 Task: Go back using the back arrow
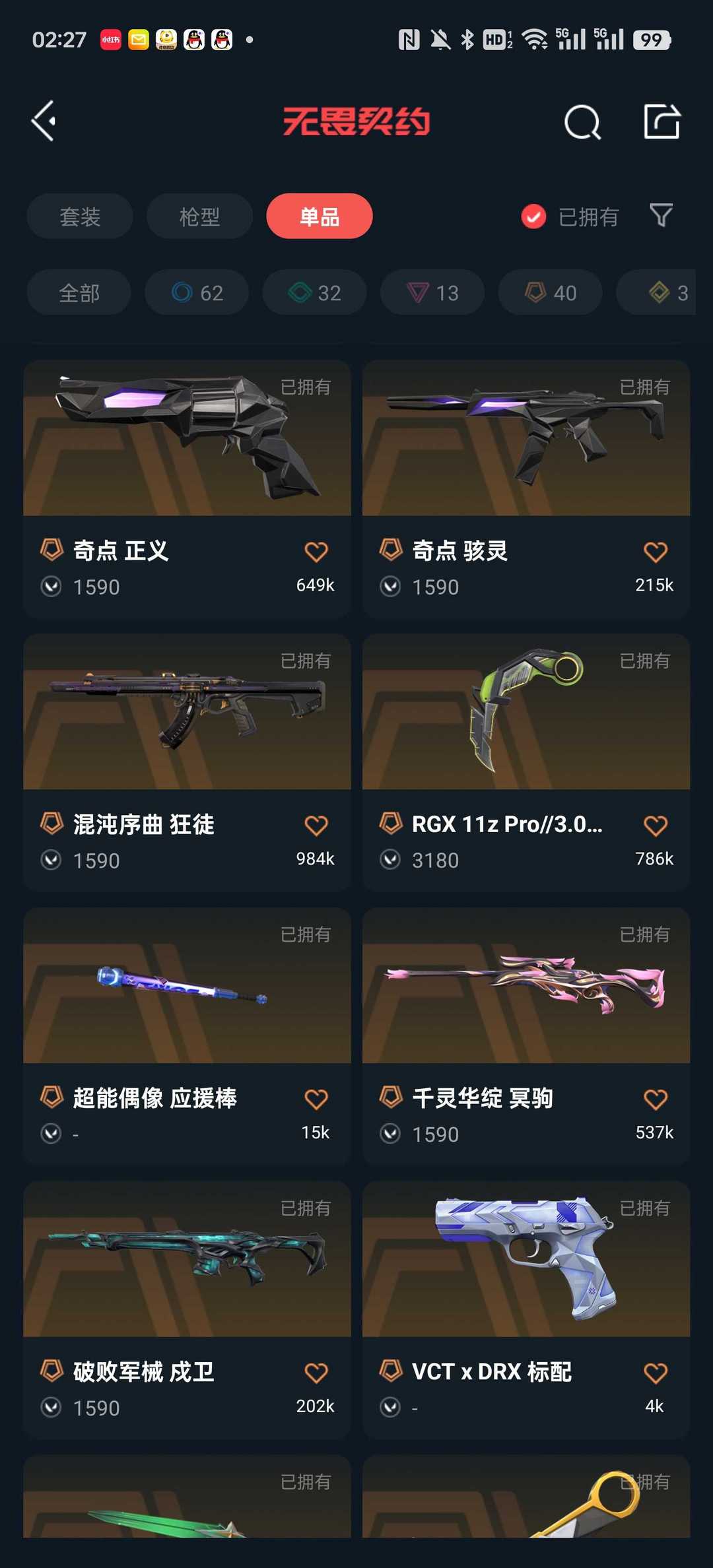[44, 121]
